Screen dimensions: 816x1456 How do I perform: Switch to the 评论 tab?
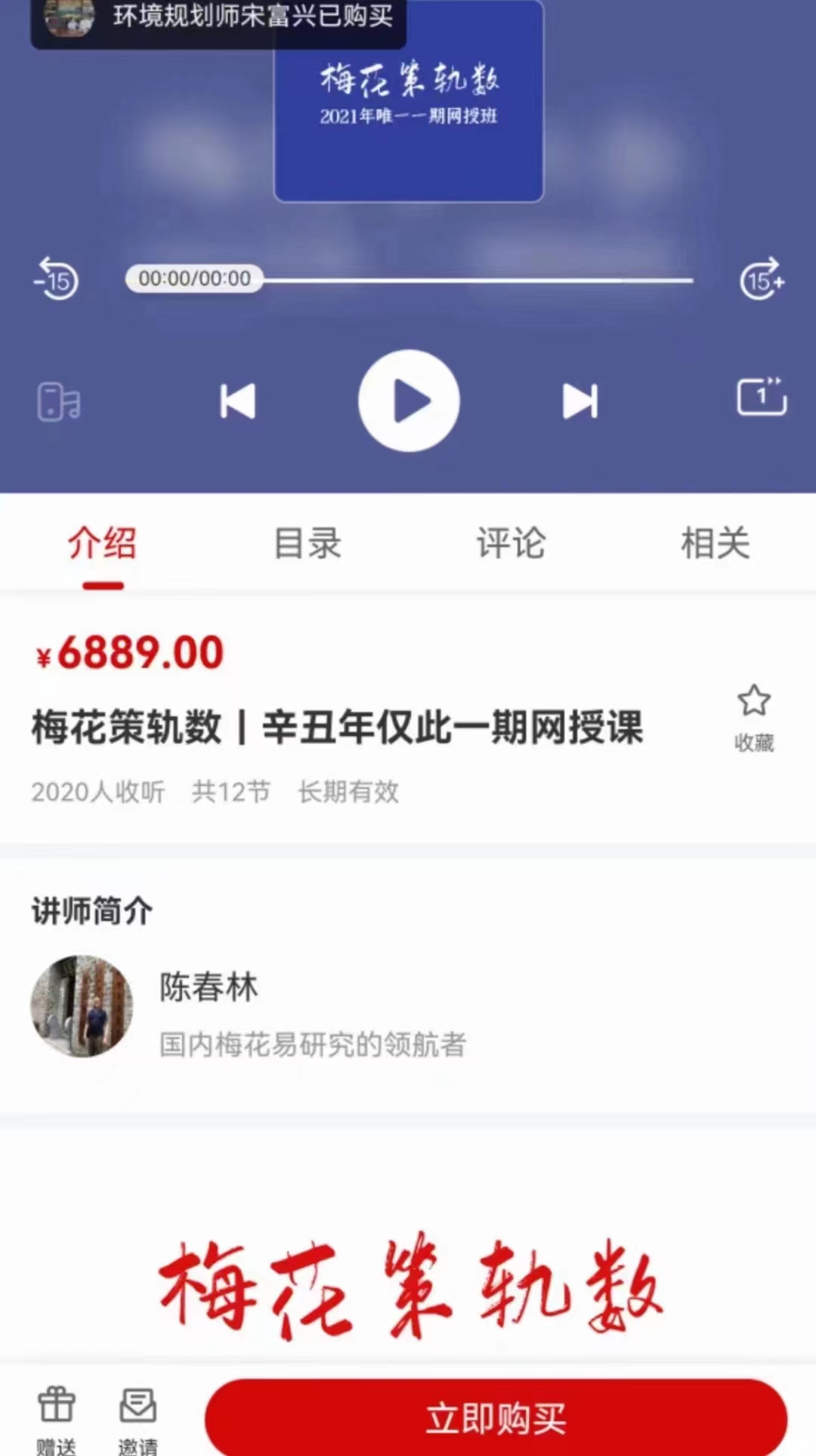(511, 543)
